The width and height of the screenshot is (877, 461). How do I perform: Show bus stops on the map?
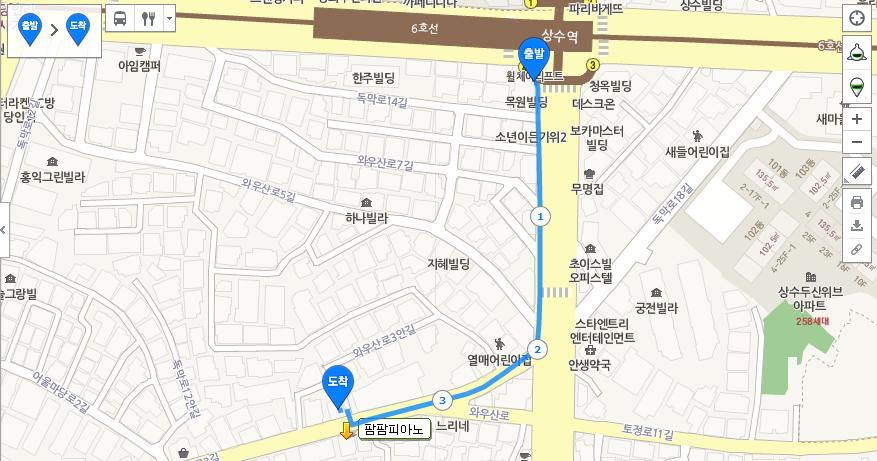[120, 18]
